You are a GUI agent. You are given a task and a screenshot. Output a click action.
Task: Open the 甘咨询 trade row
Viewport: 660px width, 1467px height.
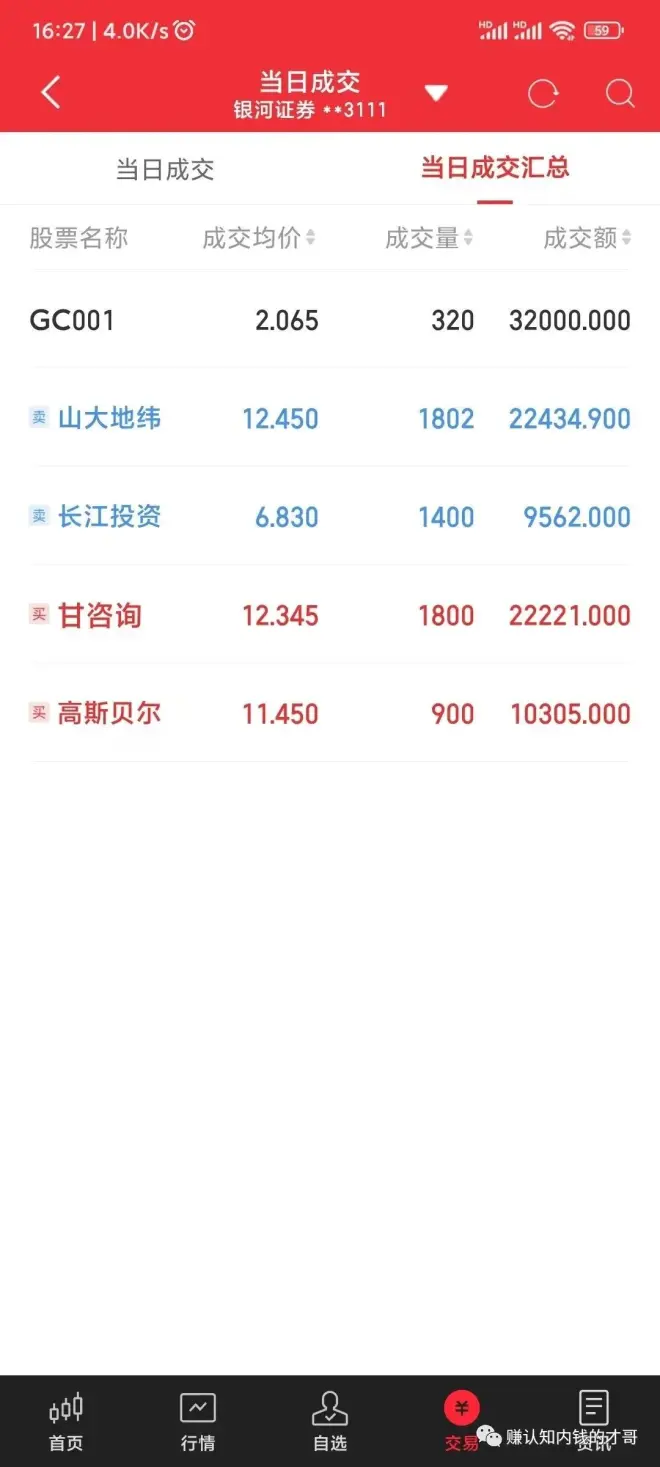(330, 615)
